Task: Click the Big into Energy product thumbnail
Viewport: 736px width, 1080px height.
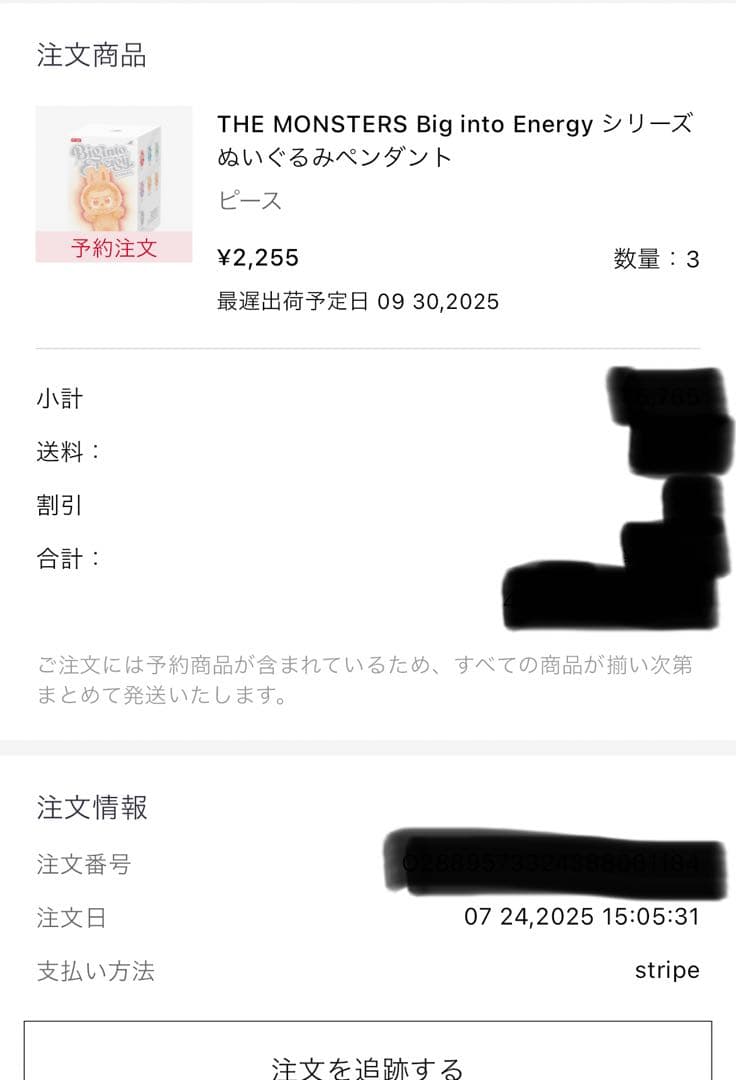Action: click(113, 170)
